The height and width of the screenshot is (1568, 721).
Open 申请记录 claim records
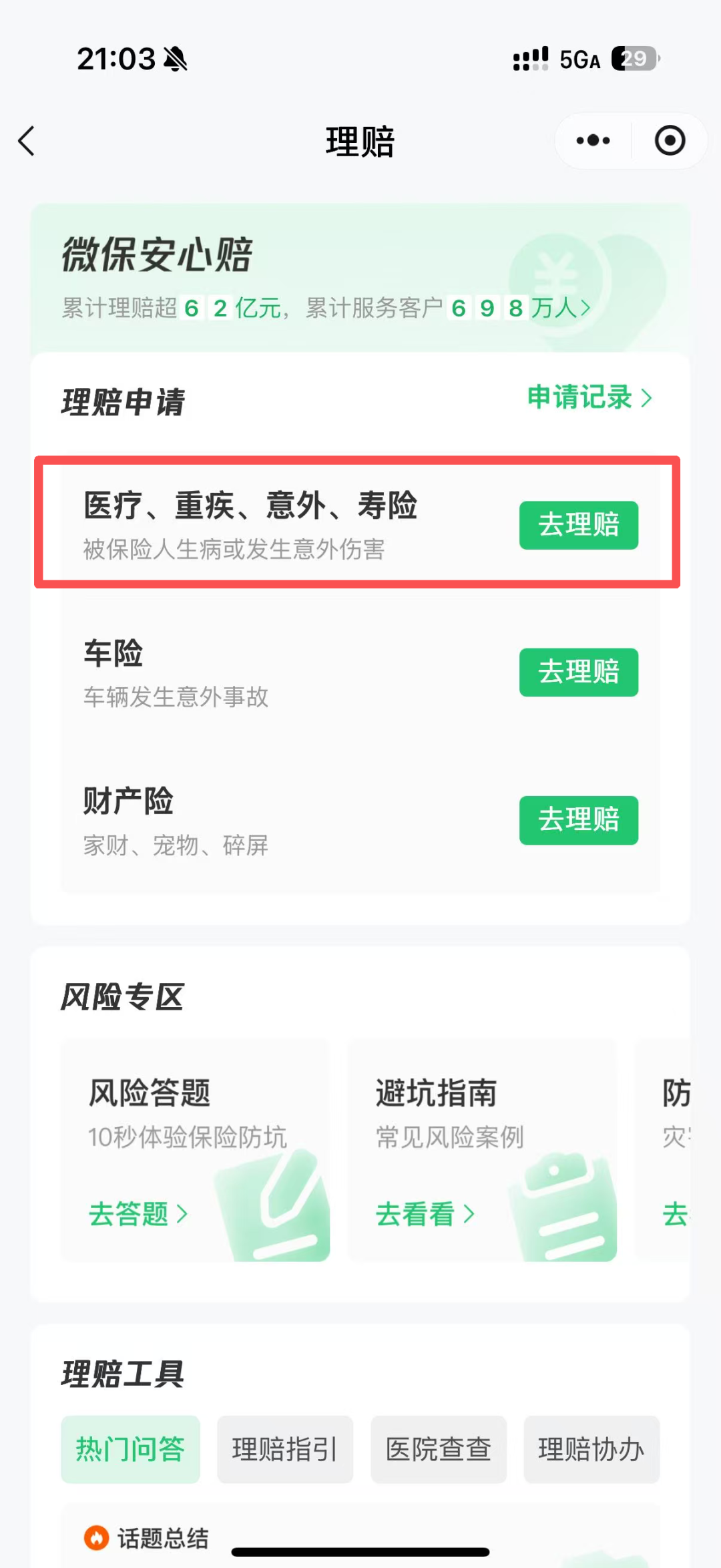[589, 397]
